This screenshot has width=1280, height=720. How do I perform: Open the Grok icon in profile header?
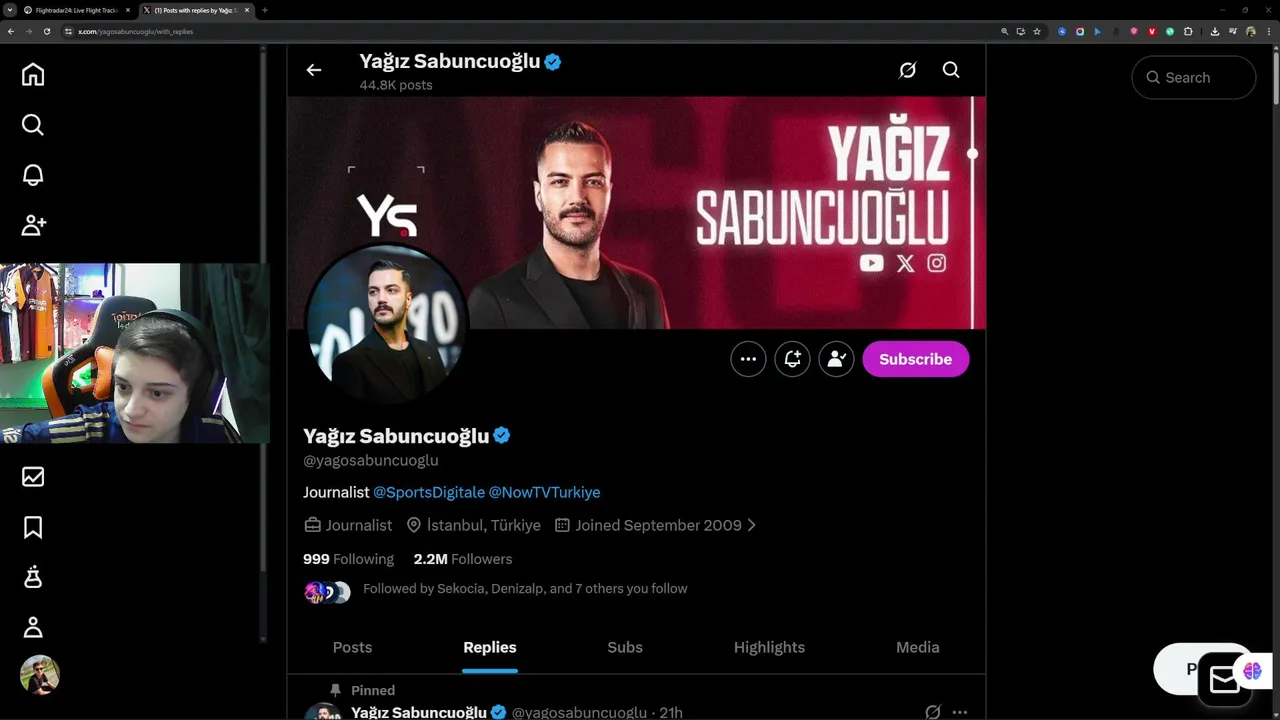[907, 70]
